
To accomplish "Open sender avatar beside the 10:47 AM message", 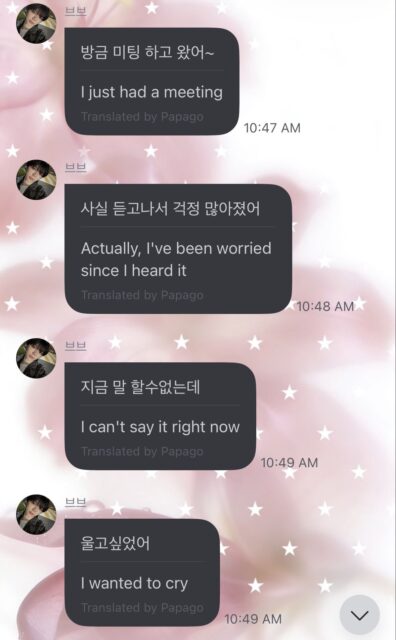I will click(x=36, y=23).
